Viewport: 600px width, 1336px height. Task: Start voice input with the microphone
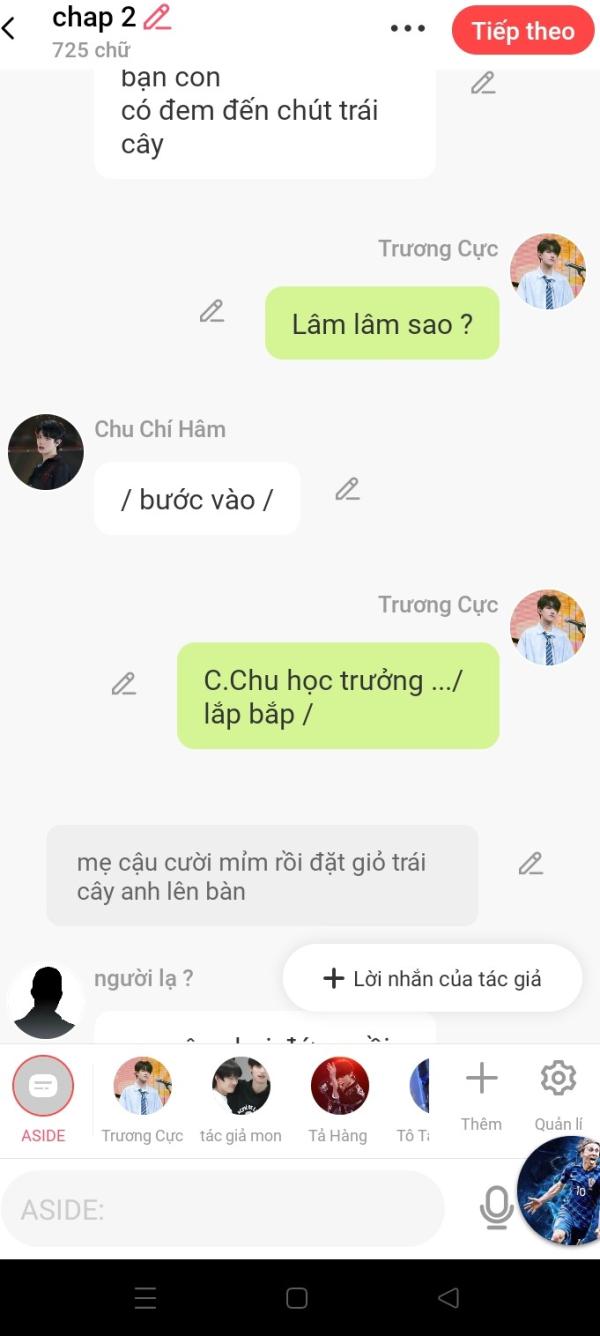(x=496, y=1207)
